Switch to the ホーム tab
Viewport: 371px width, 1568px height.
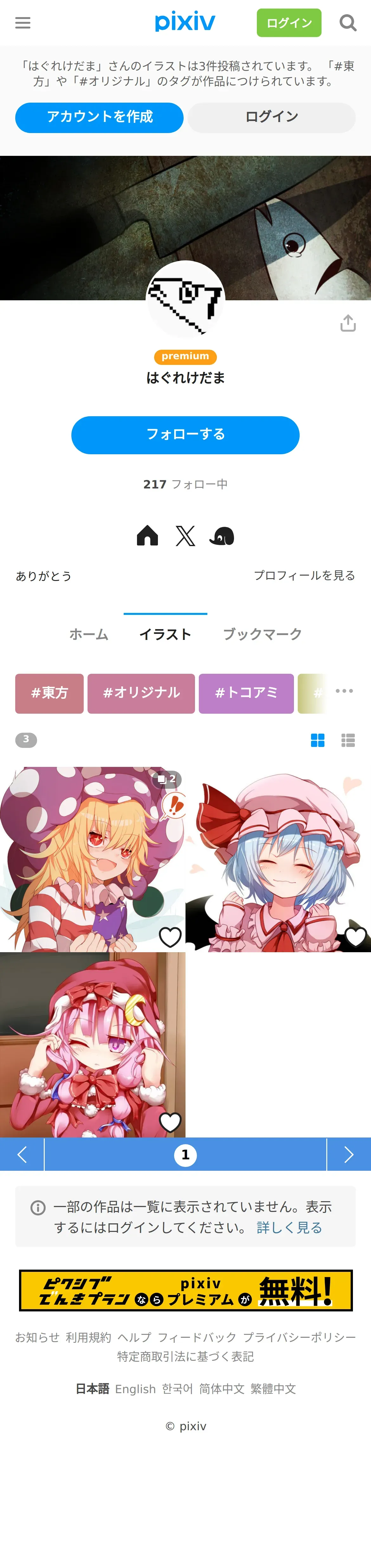(x=89, y=634)
